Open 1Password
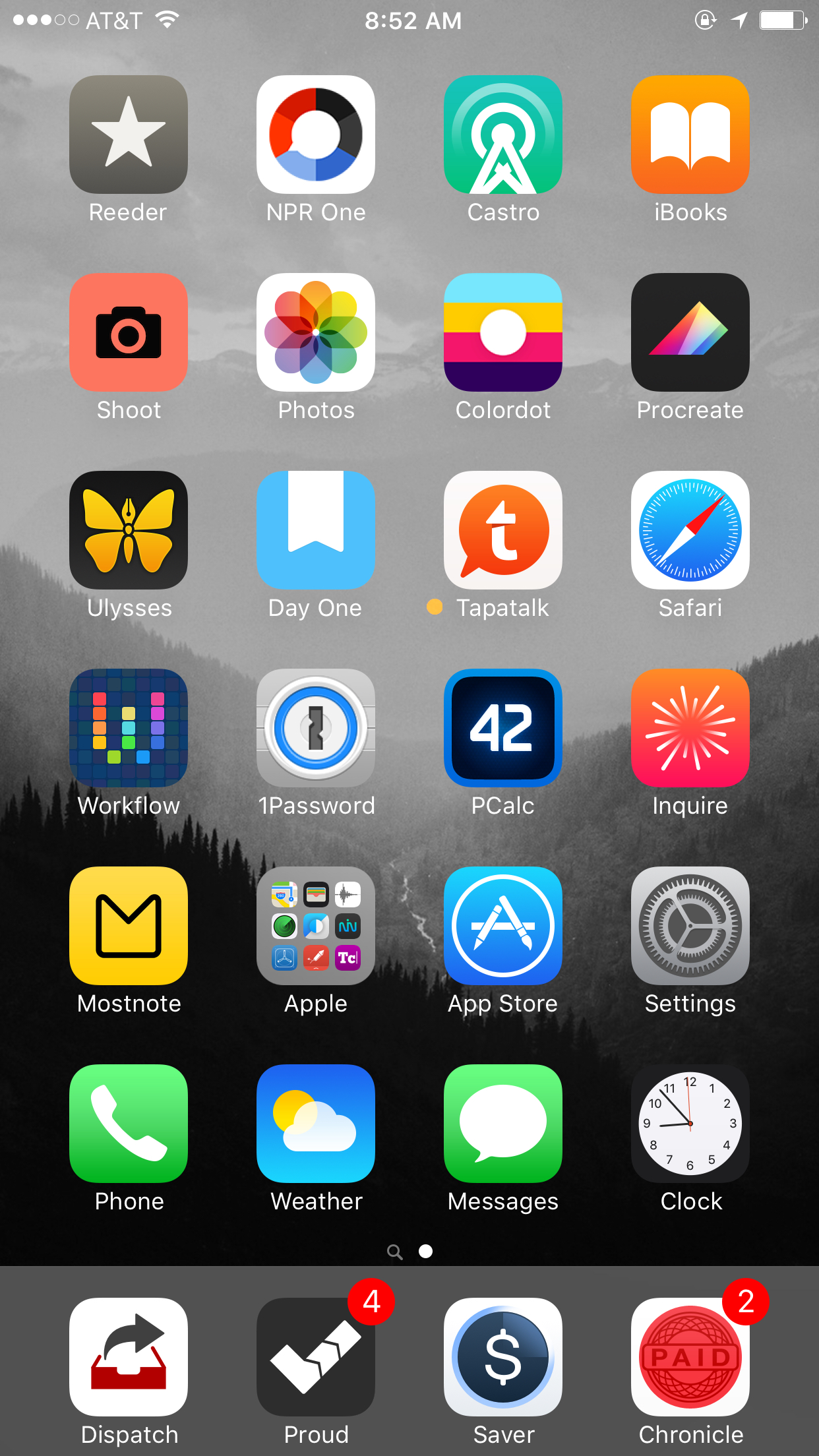The image size is (819, 1456). [316, 728]
